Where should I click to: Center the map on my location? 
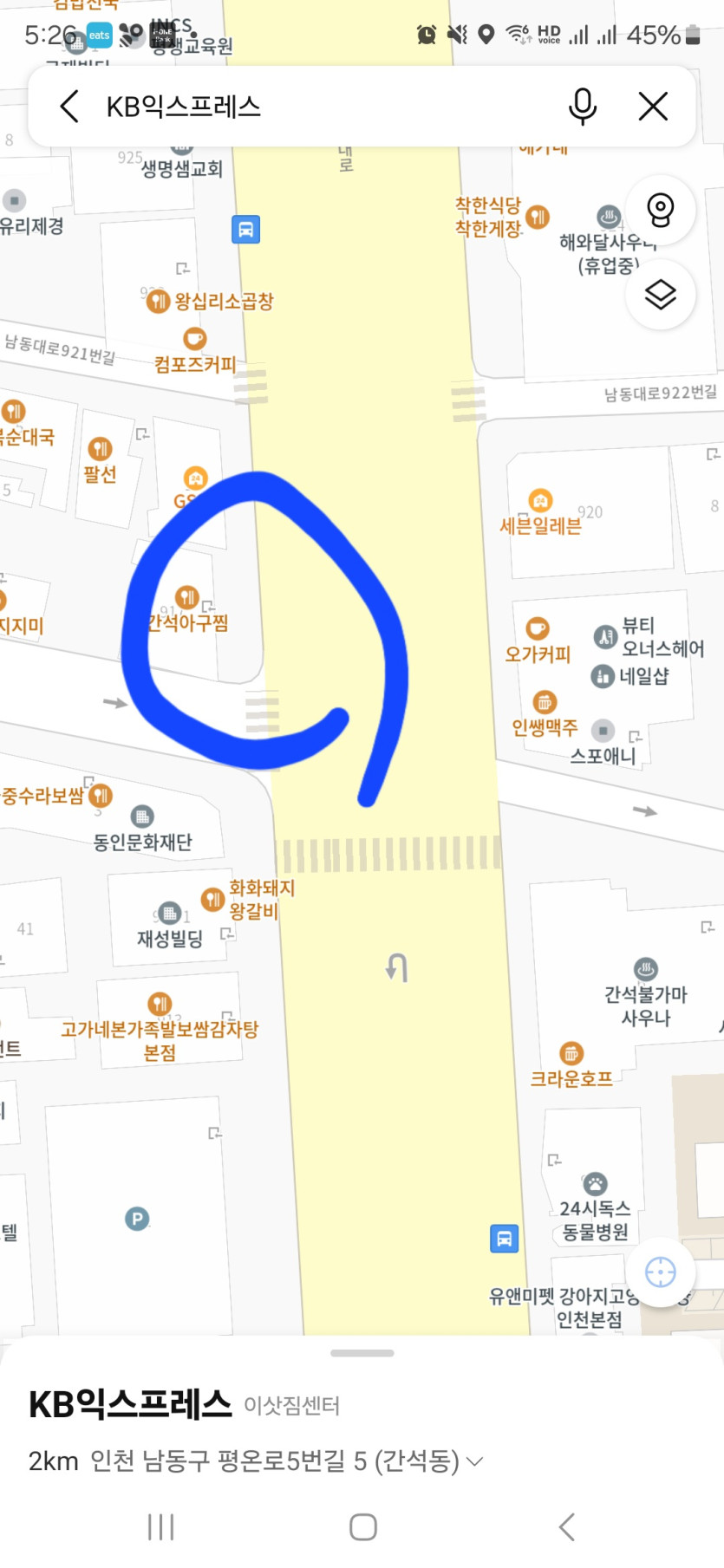click(x=660, y=1272)
